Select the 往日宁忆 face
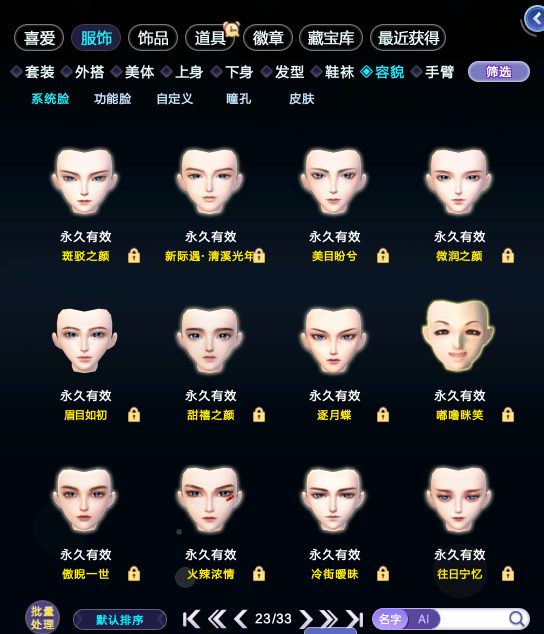Viewport: 544px width, 634px height. [x=459, y=499]
